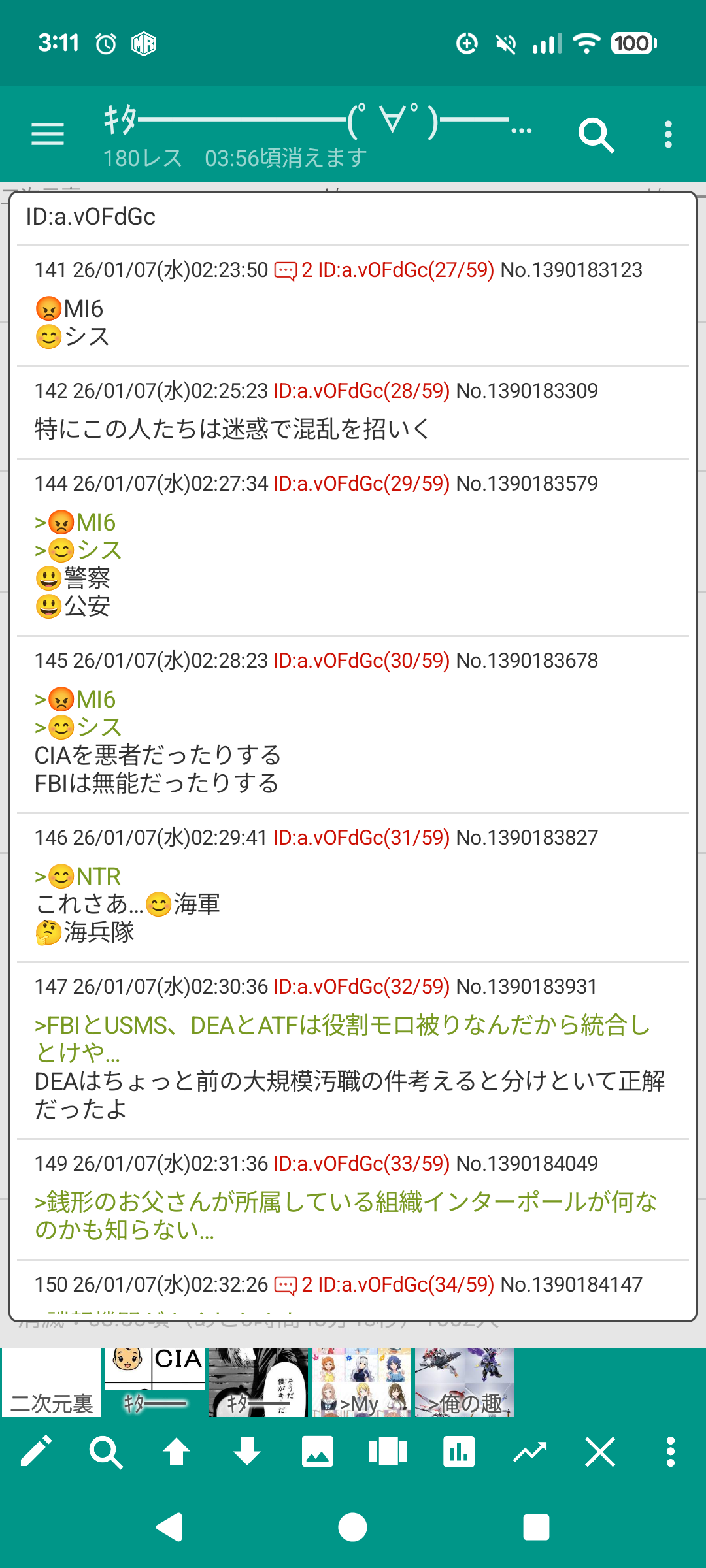Tap the red ID link on post 142
The width and height of the screenshot is (706, 1568).
(361, 391)
